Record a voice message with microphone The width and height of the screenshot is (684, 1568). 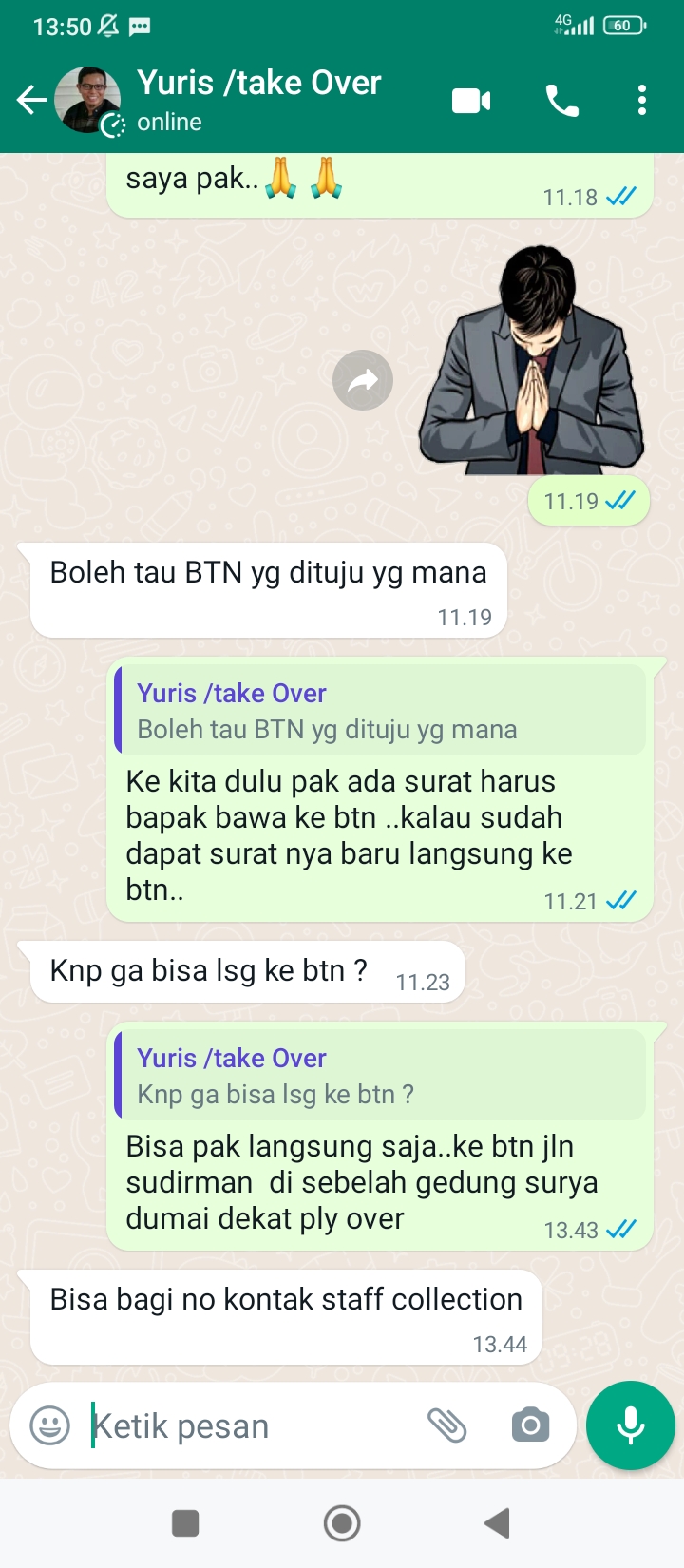pyautogui.click(x=631, y=1425)
